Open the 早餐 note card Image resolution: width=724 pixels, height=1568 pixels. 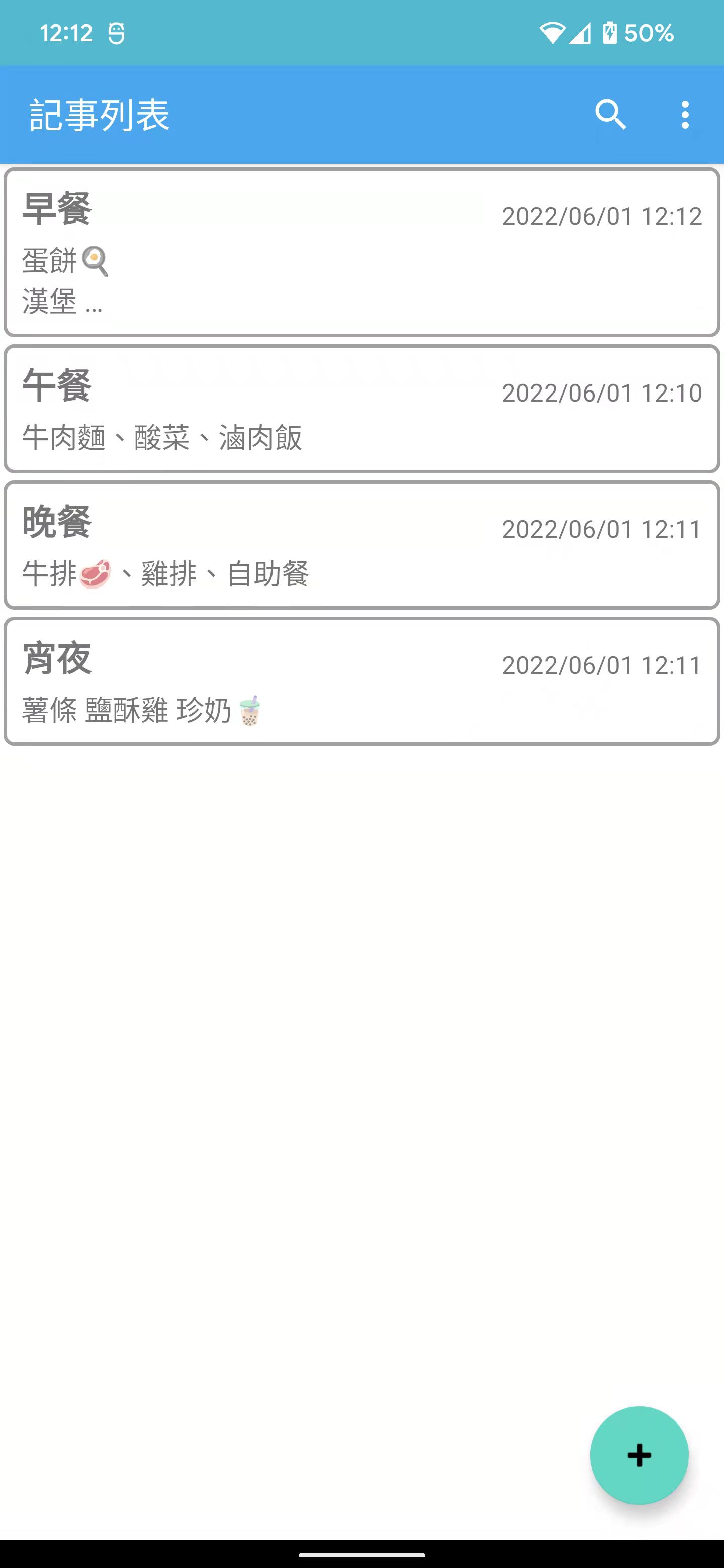(x=361, y=251)
